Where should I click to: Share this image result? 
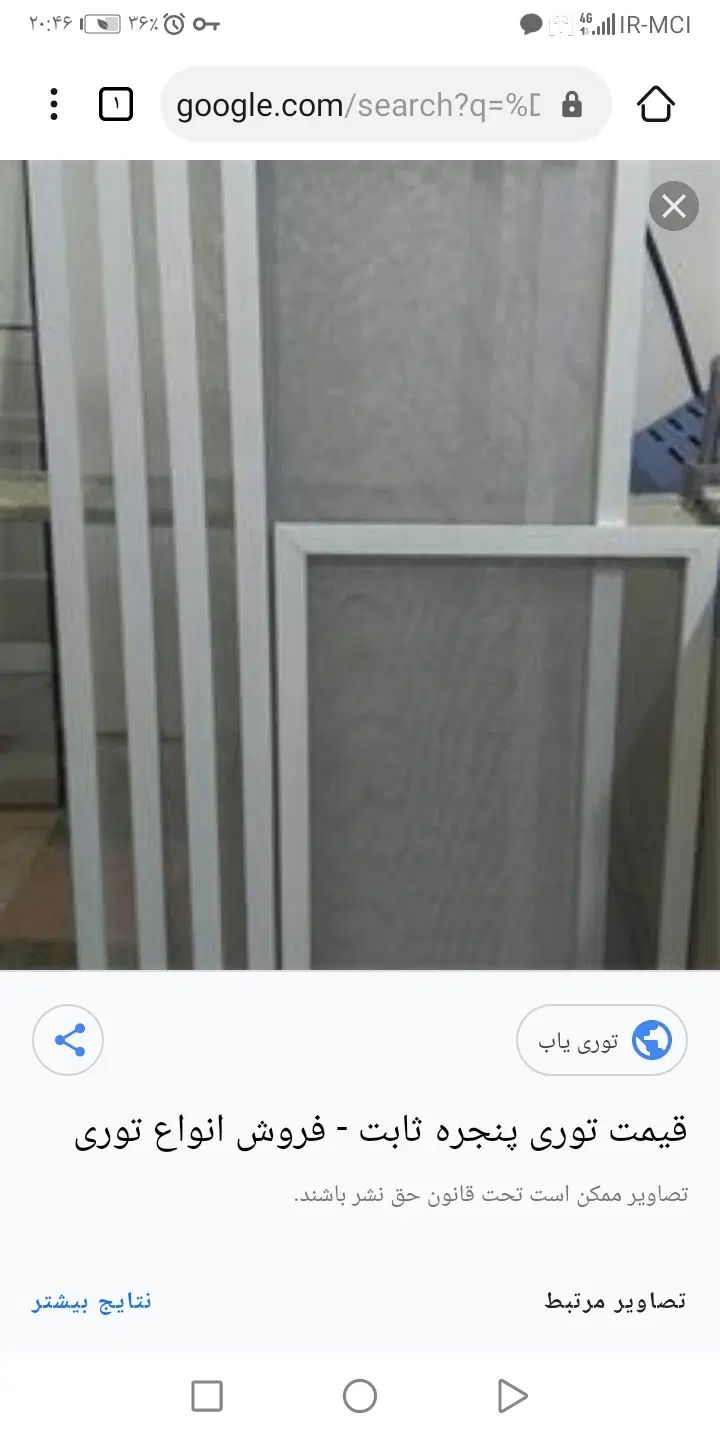coord(68,1041)
